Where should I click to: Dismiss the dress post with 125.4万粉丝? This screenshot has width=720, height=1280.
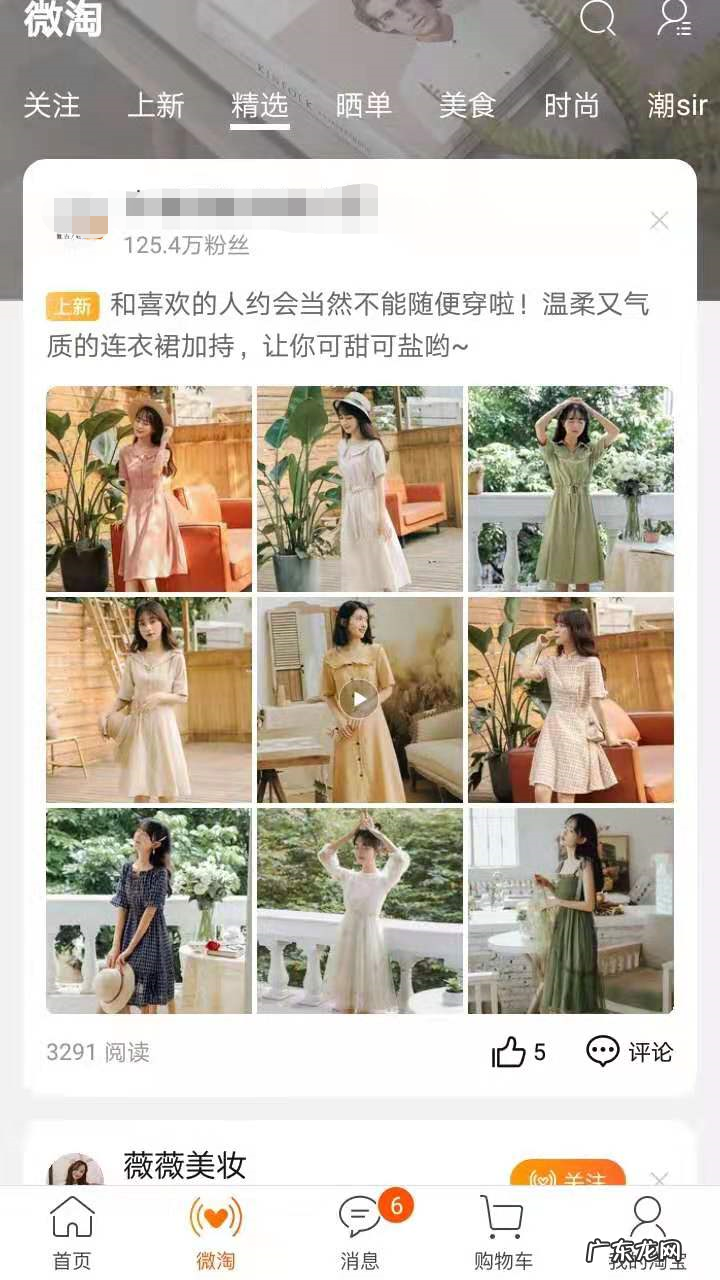[659, 221]
